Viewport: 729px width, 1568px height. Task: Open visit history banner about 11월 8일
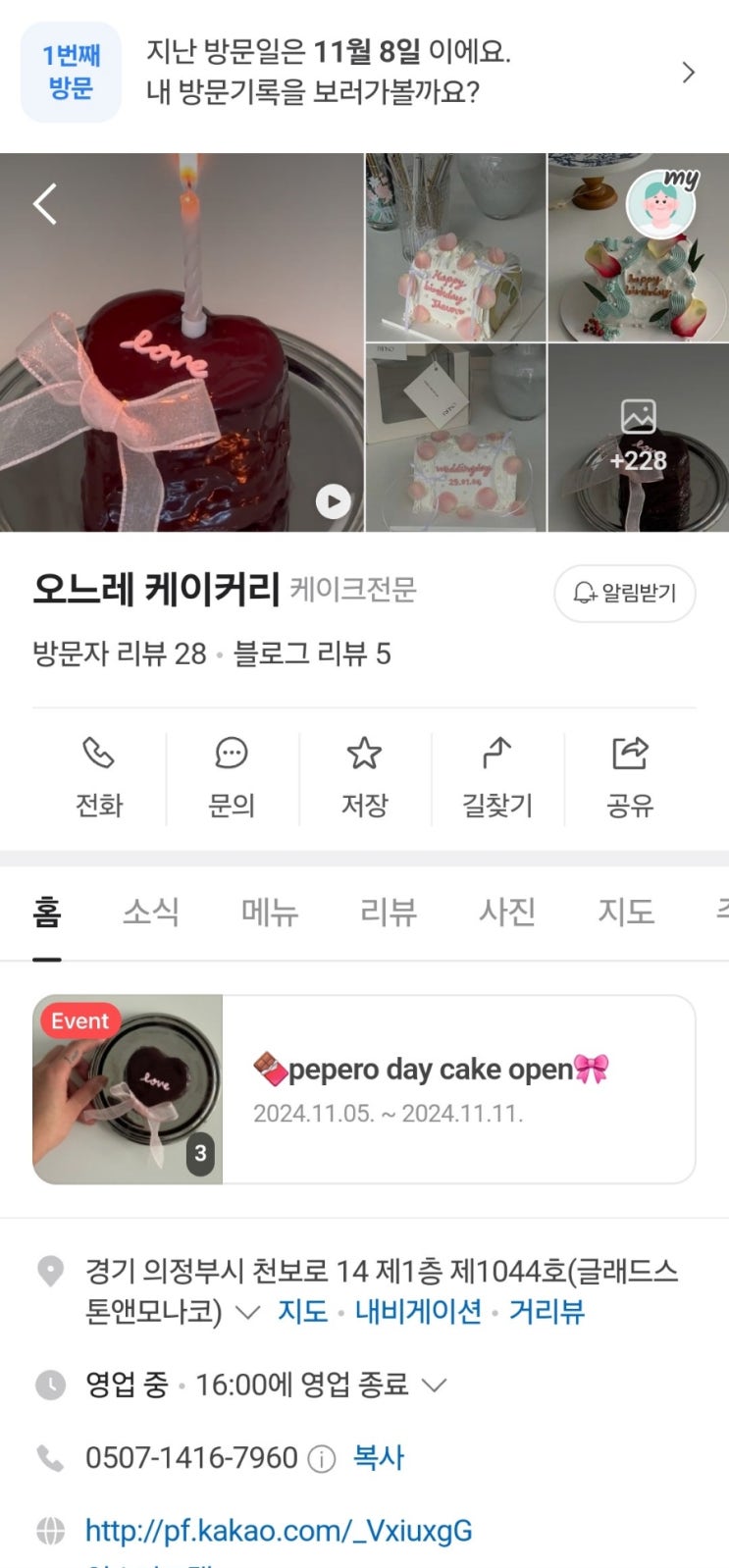tap(364, 73)
